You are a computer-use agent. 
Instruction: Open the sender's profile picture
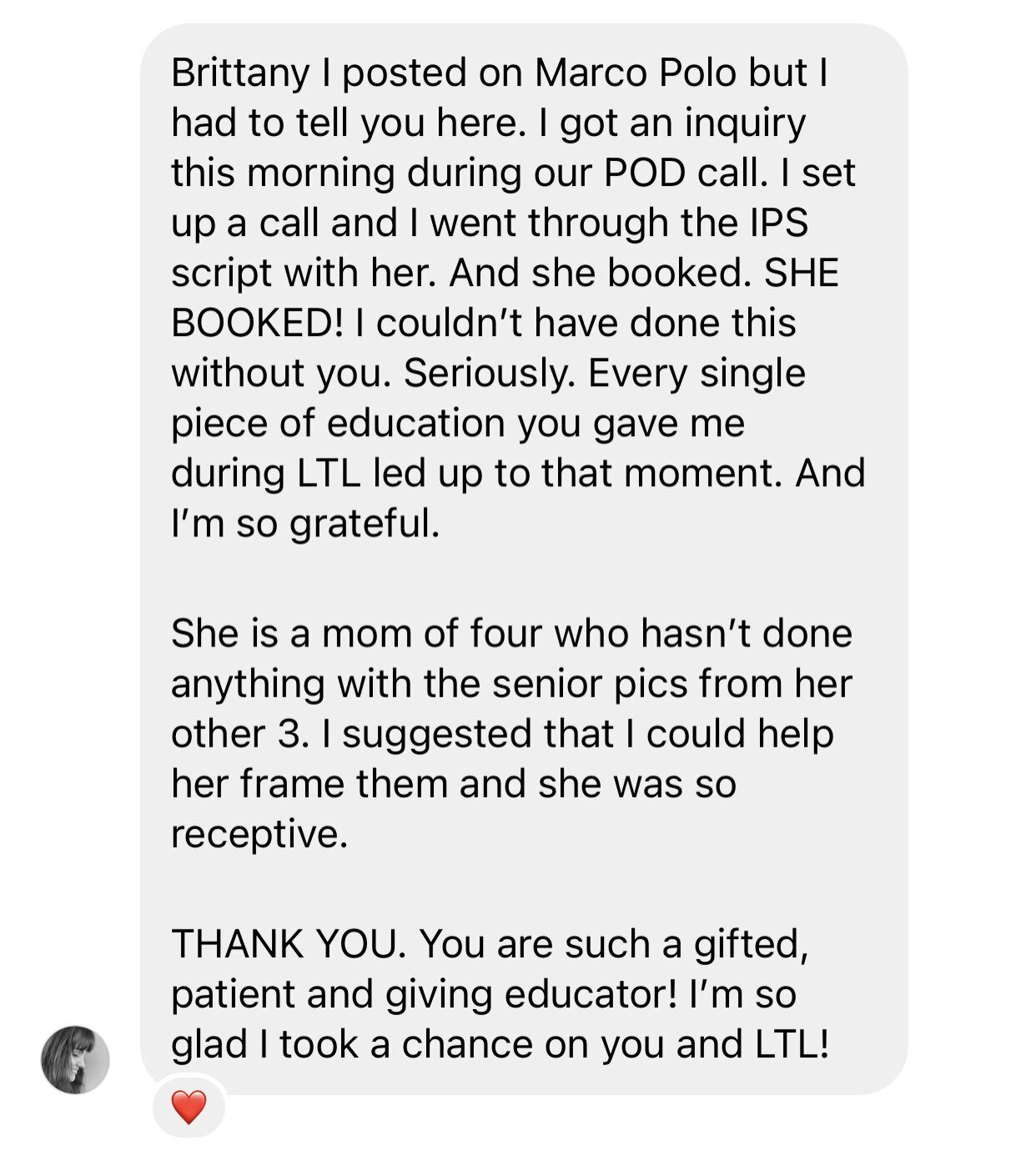(75, 1059)
